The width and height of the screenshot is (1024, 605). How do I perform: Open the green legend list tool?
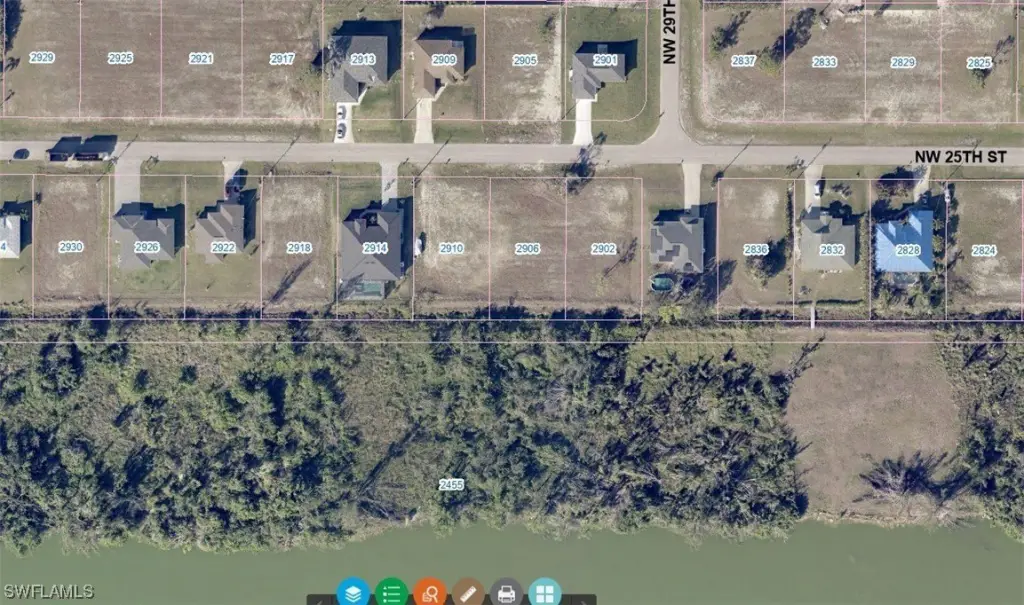pyautogui.click(x=392, y=593)
